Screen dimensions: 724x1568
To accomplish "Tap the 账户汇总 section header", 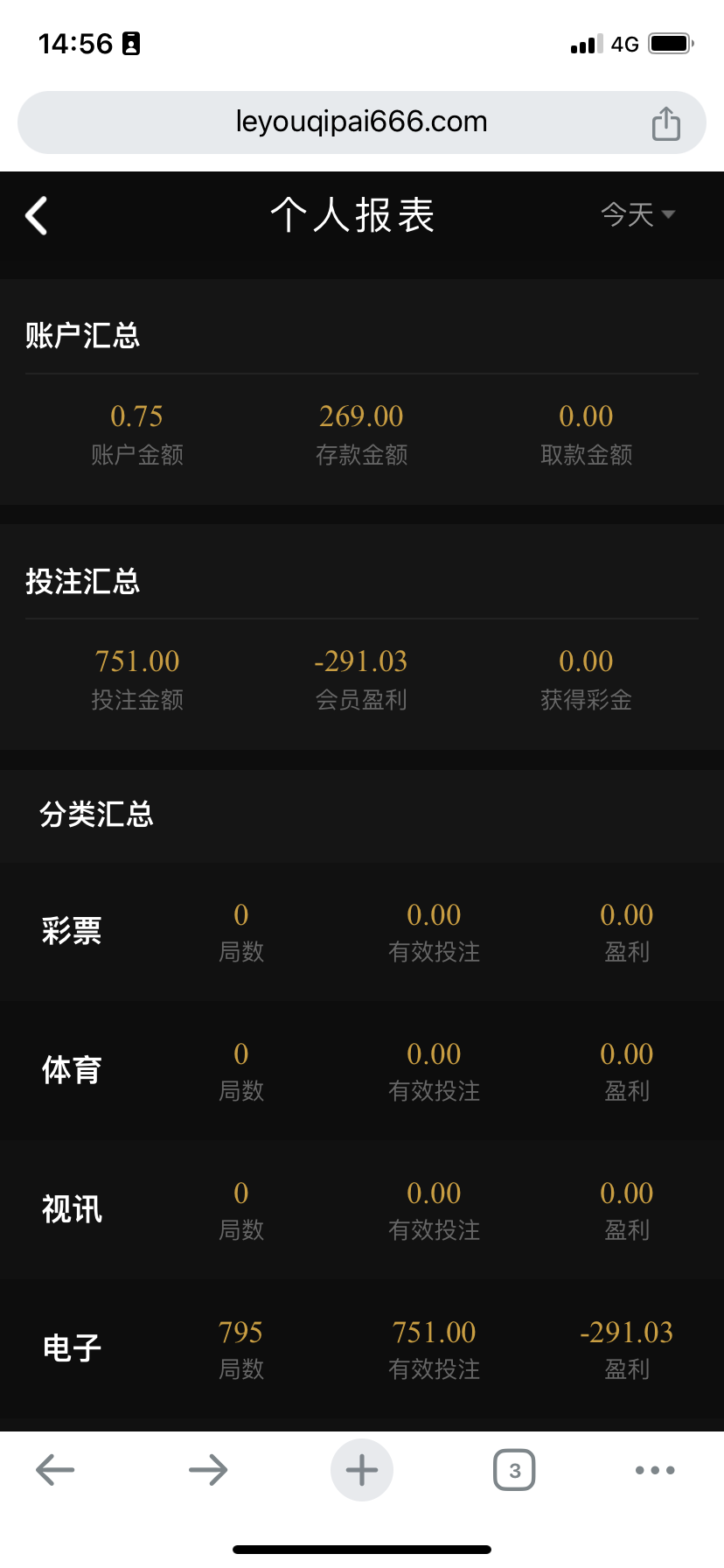I will coord(83,336).
